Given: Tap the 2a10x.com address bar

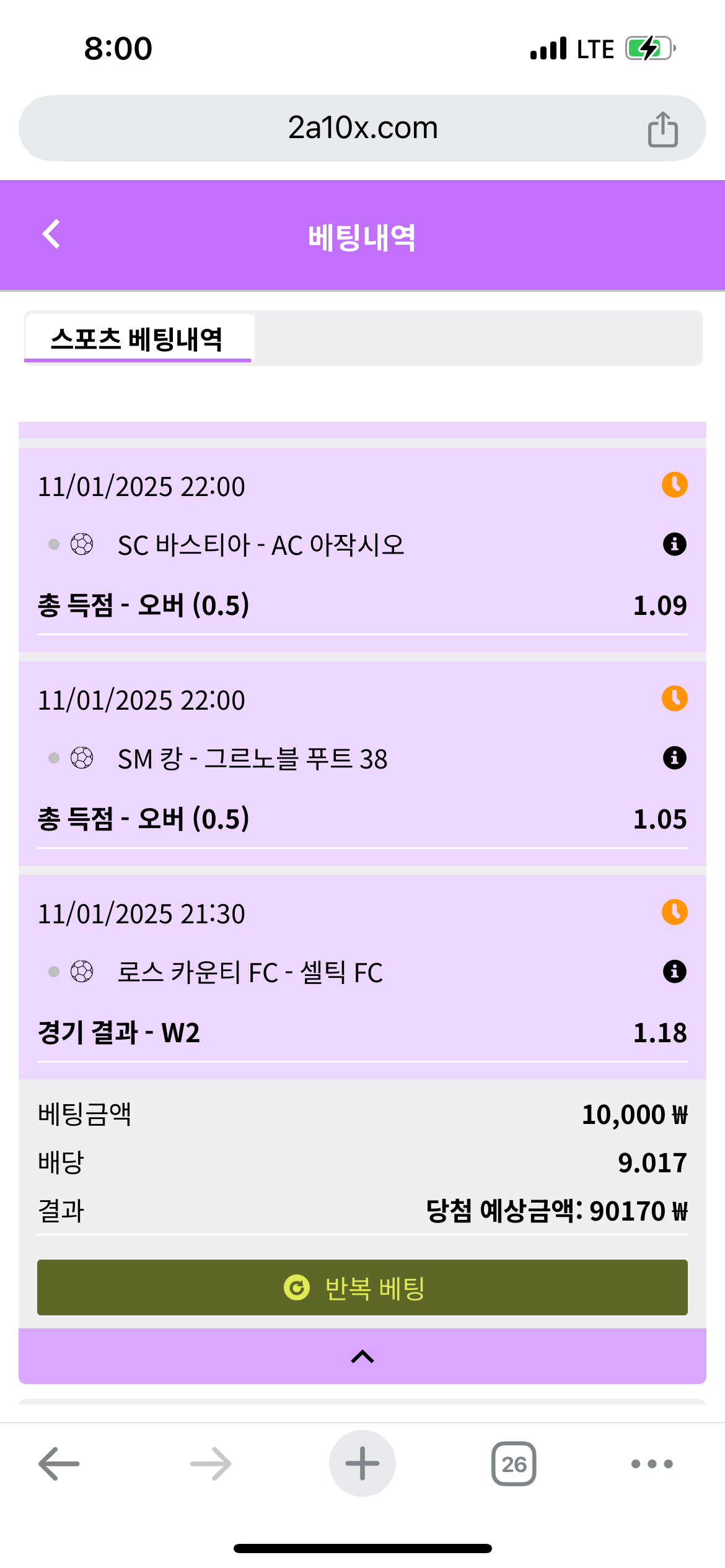Looking at the screenshot, I should [x=362, y=128].
